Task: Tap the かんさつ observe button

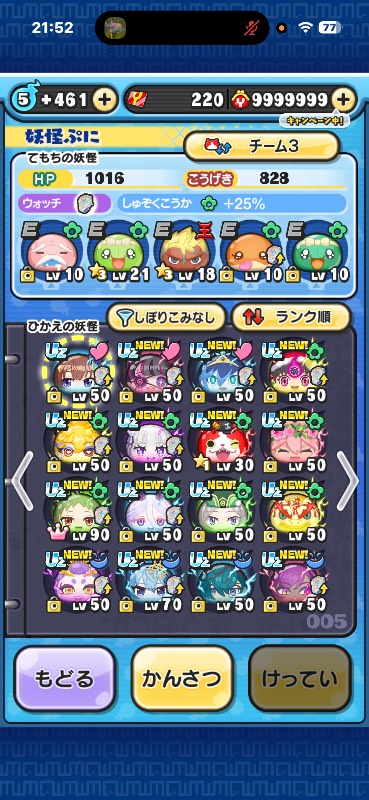Action: 182,679
